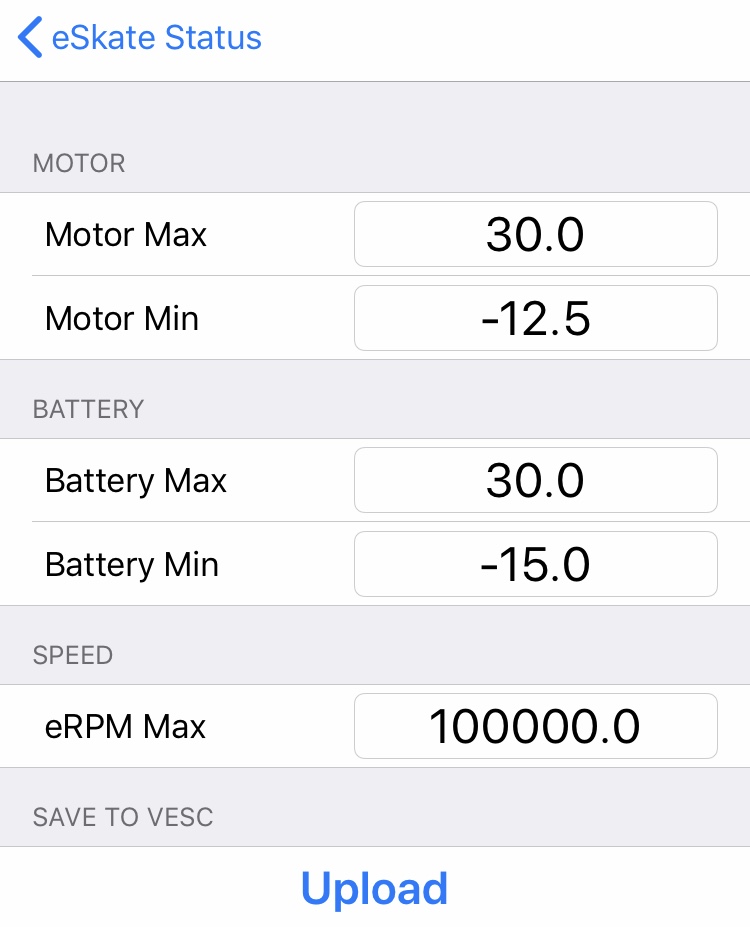The width and height of the screenshot is (750, 927).
Task: Upload settings to the VESC
Action: [x=374, y=888]
